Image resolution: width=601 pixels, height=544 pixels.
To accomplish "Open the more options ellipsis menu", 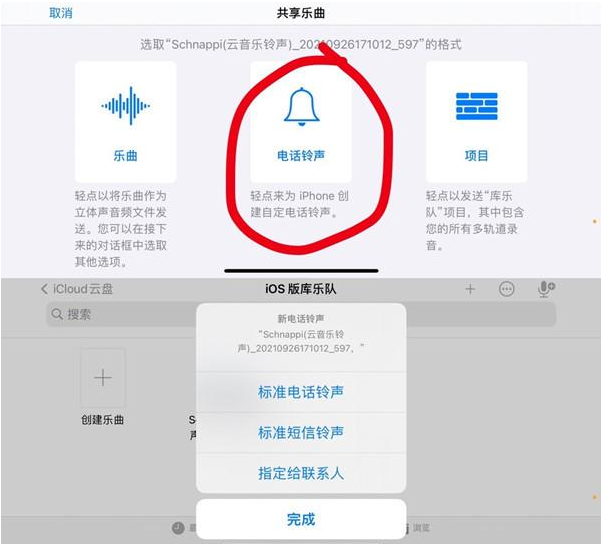I will click(x=507, y=289).
